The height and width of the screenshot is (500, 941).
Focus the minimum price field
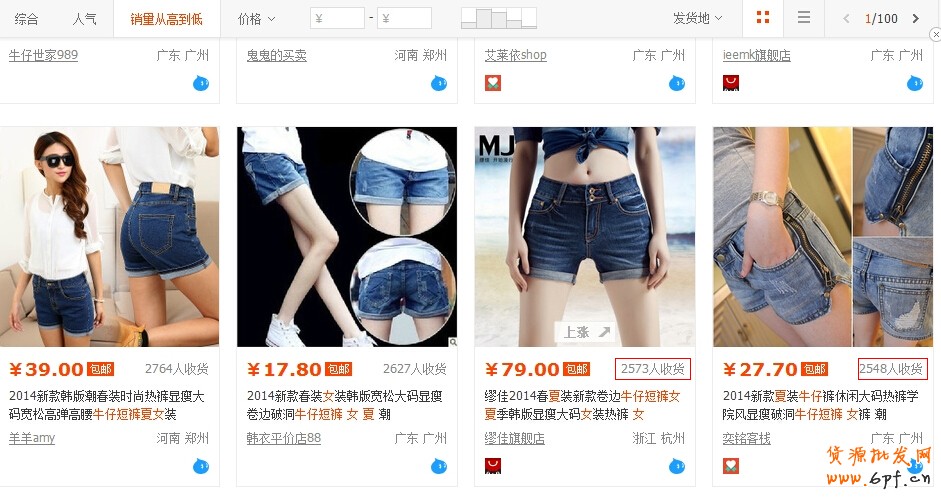point(338,18)
